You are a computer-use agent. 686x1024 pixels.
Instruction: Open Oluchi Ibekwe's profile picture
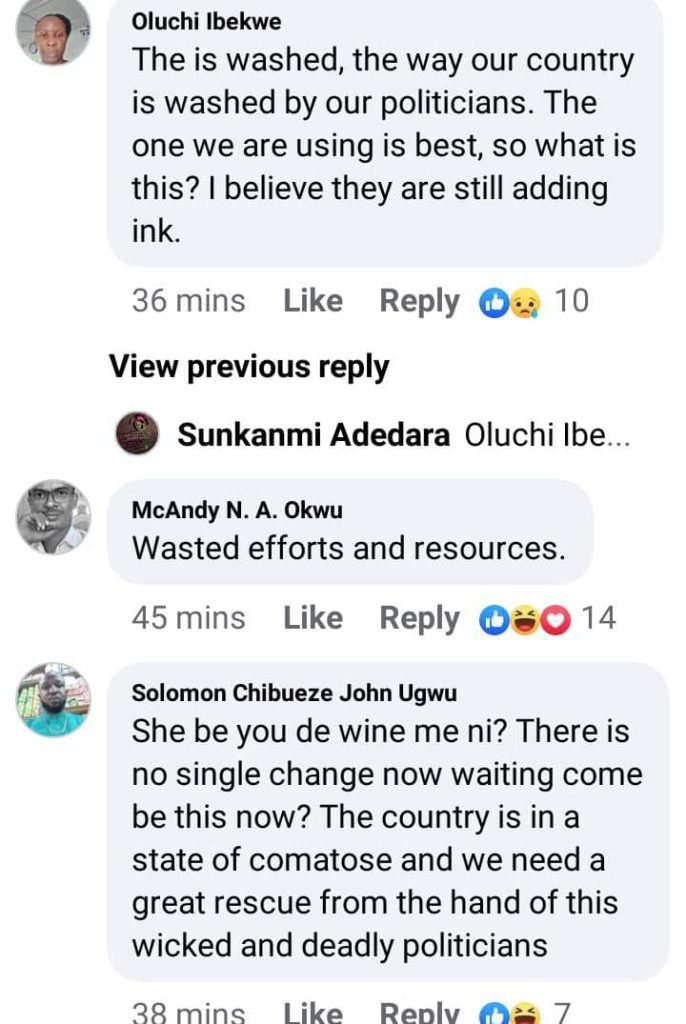click(x=53, y=32)
